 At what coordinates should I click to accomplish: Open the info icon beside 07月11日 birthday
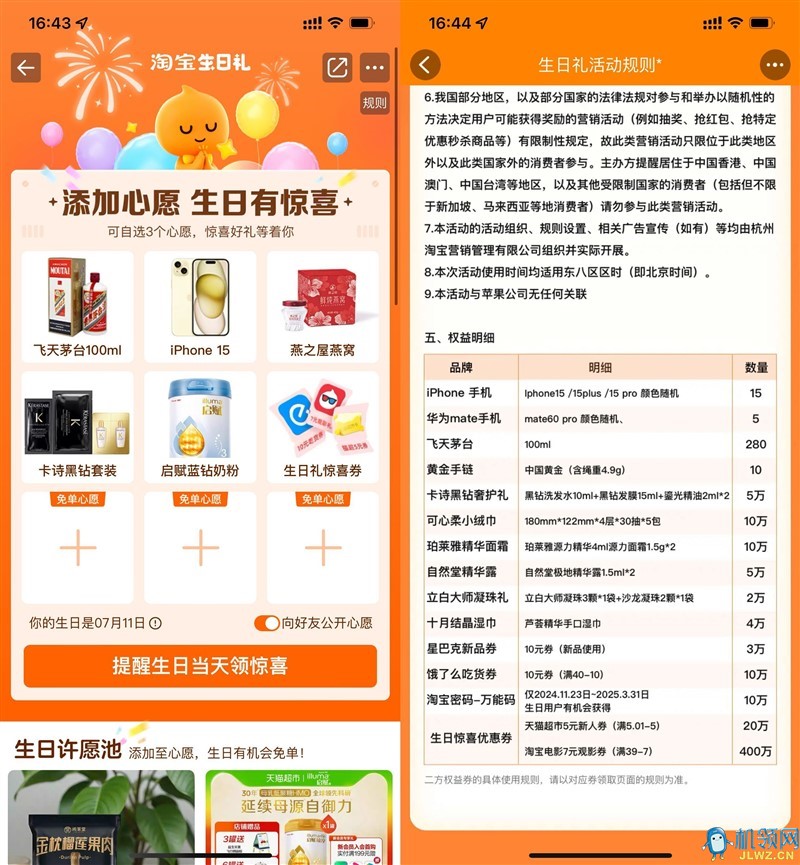pos(155,622)
